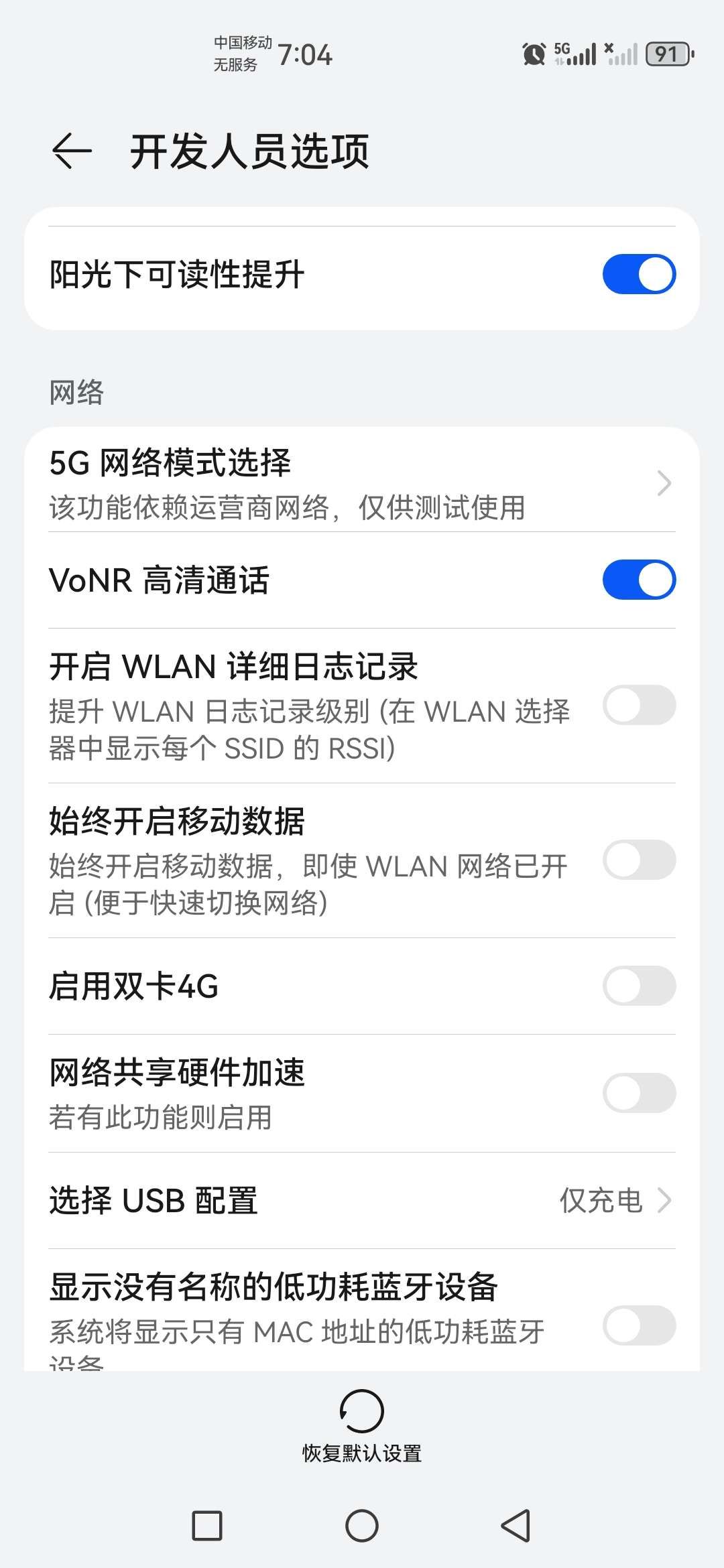Enable 启用双卡4G switch
Viewport: 724px width, 1568px height.
[x=639, y=986]
